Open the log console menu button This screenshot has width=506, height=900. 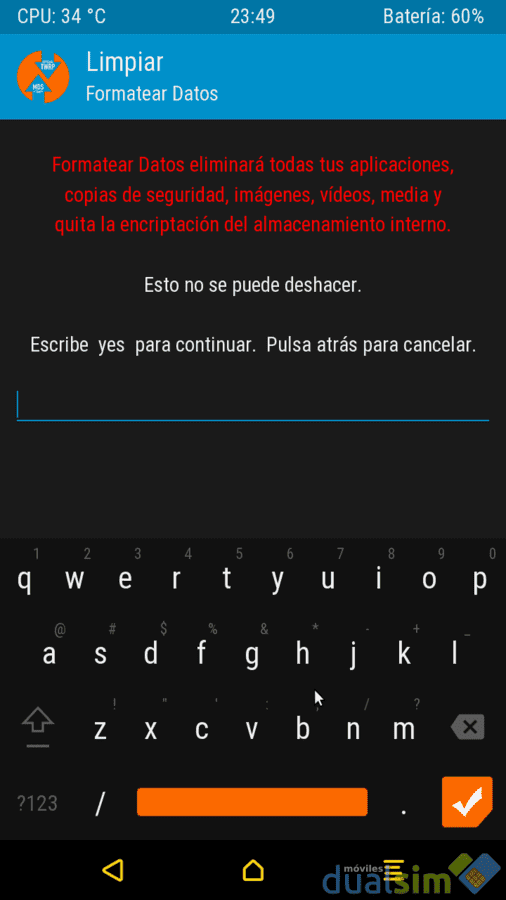[x=394, y=868]
